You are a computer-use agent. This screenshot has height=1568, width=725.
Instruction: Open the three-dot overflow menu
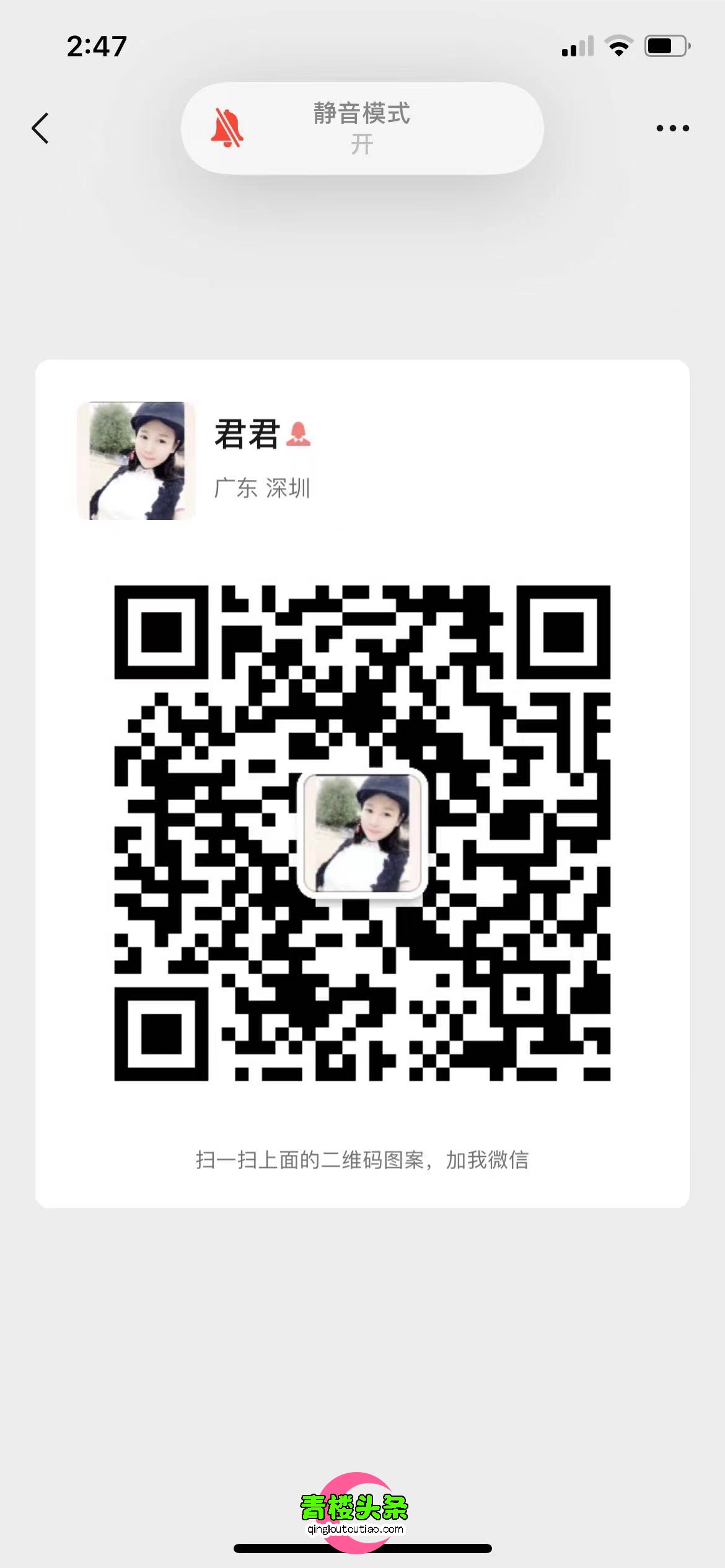pyautogui.click(x=672, y=128)
